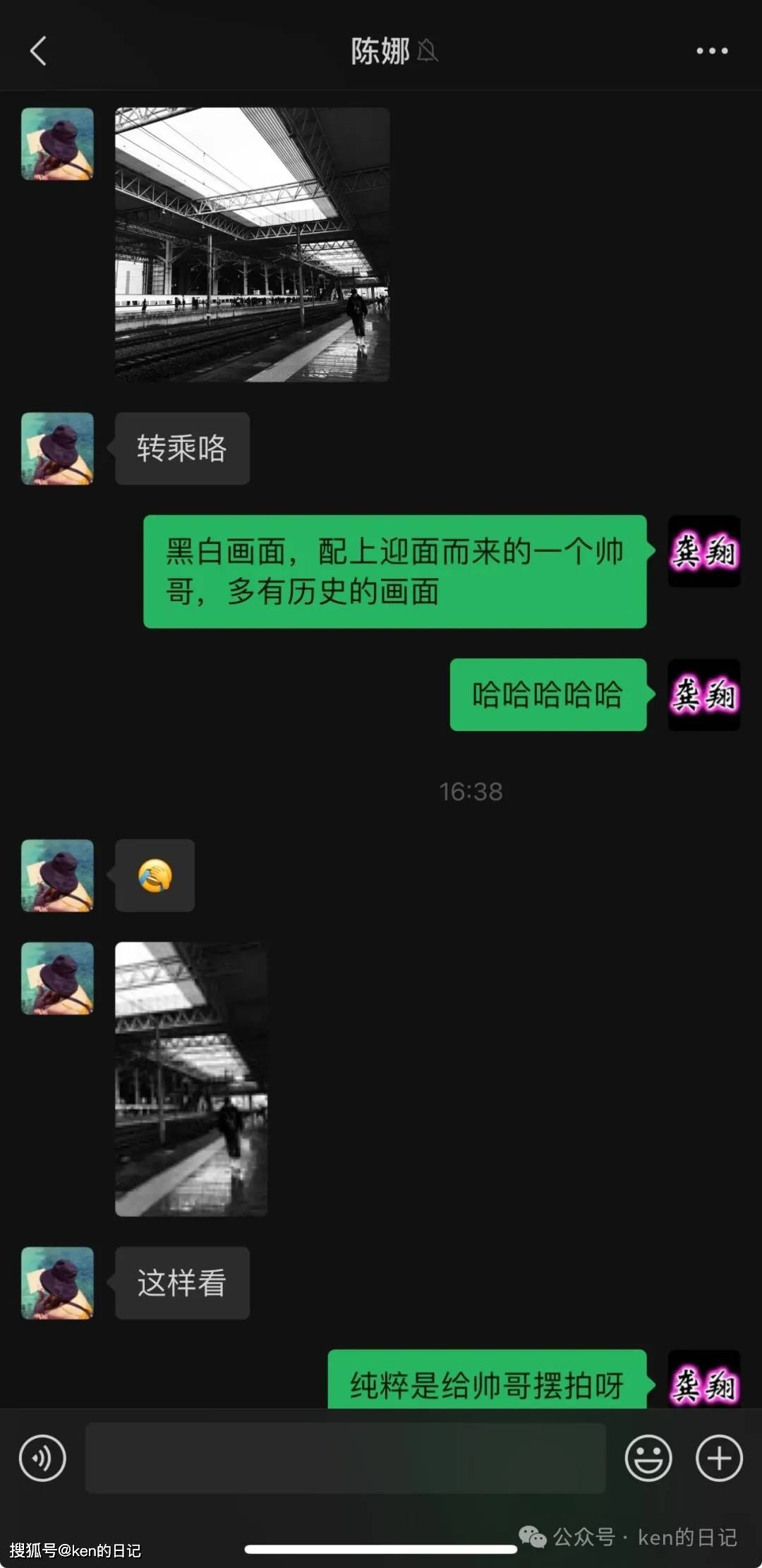Open the plus attachments menu
The height and width of the screenshot is (1568, 762).
click(719, 1457)
